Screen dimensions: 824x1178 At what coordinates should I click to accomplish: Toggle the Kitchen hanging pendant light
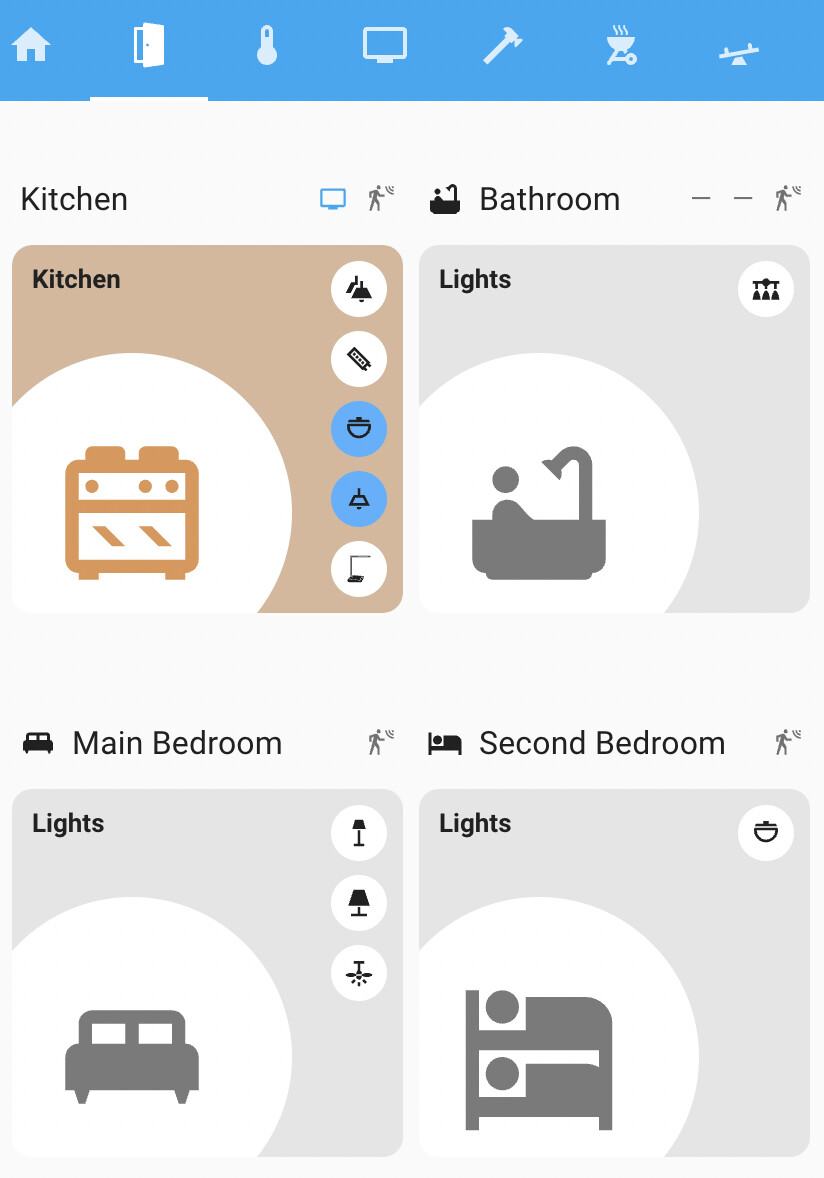click(359, 290)
